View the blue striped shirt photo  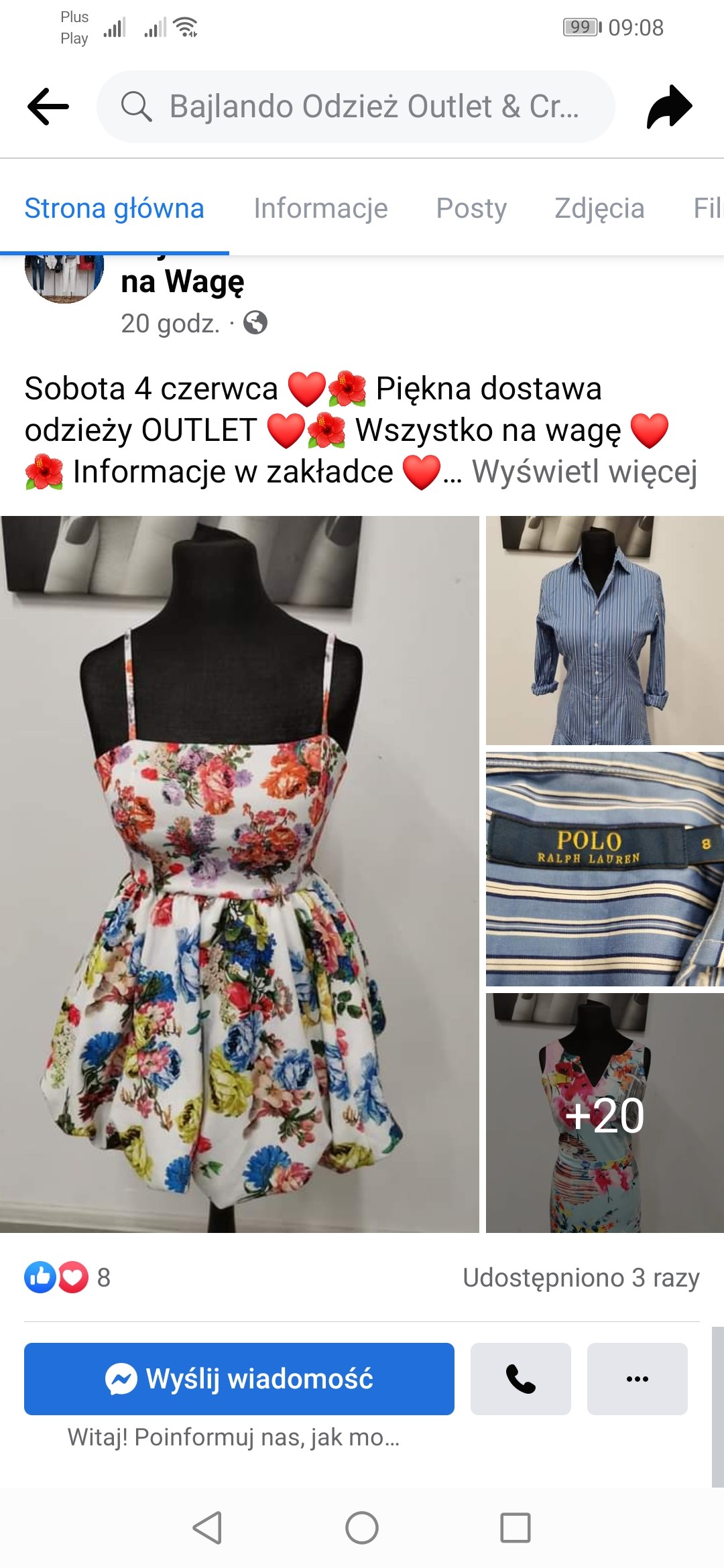(x=605, y=630)
